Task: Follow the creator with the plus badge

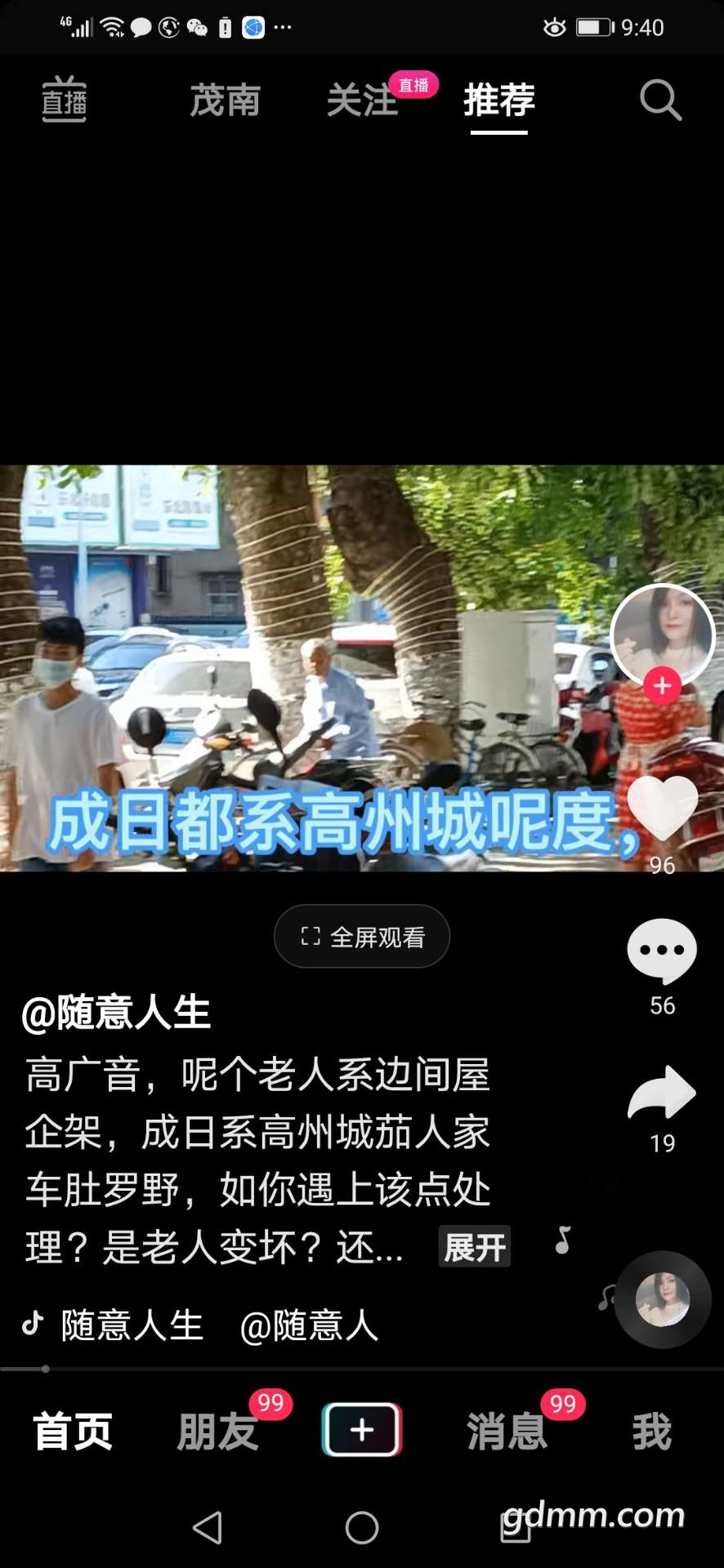Action: 662,686
